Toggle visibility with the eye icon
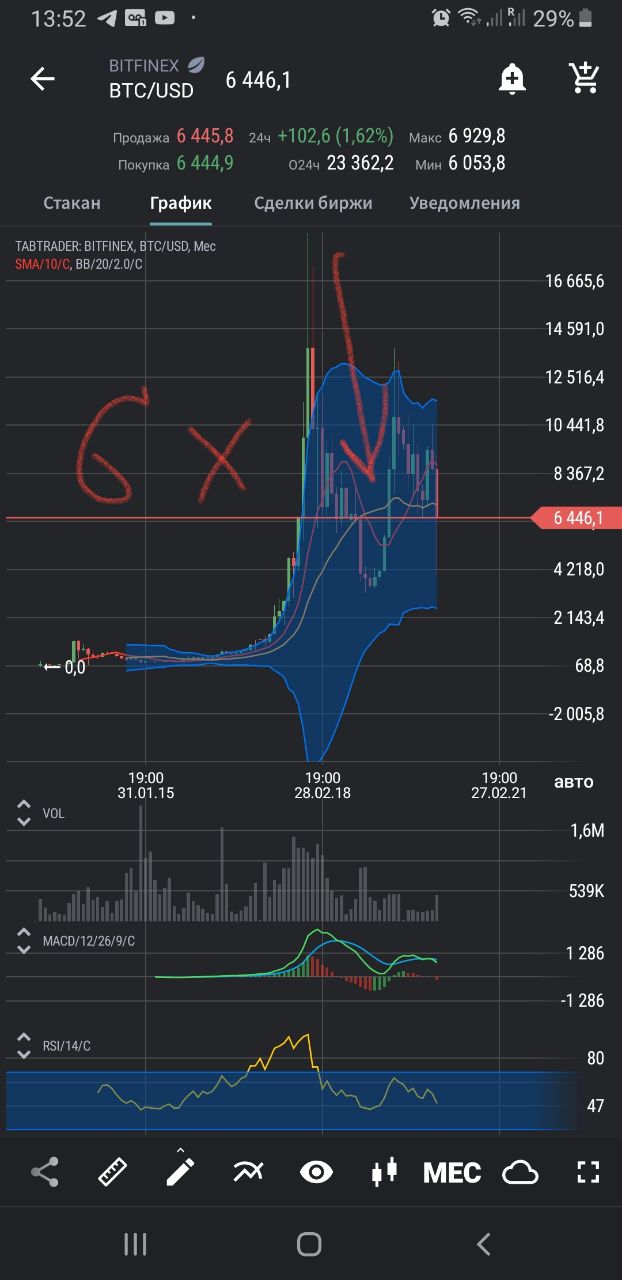 [316, 1172]
